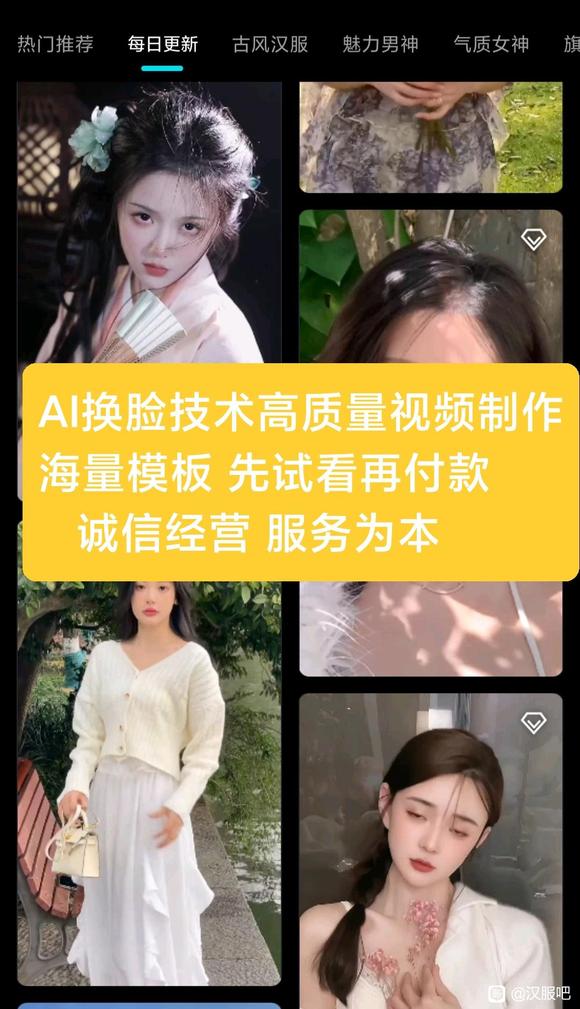Open the white cardigan woman template

pos(149,783)
